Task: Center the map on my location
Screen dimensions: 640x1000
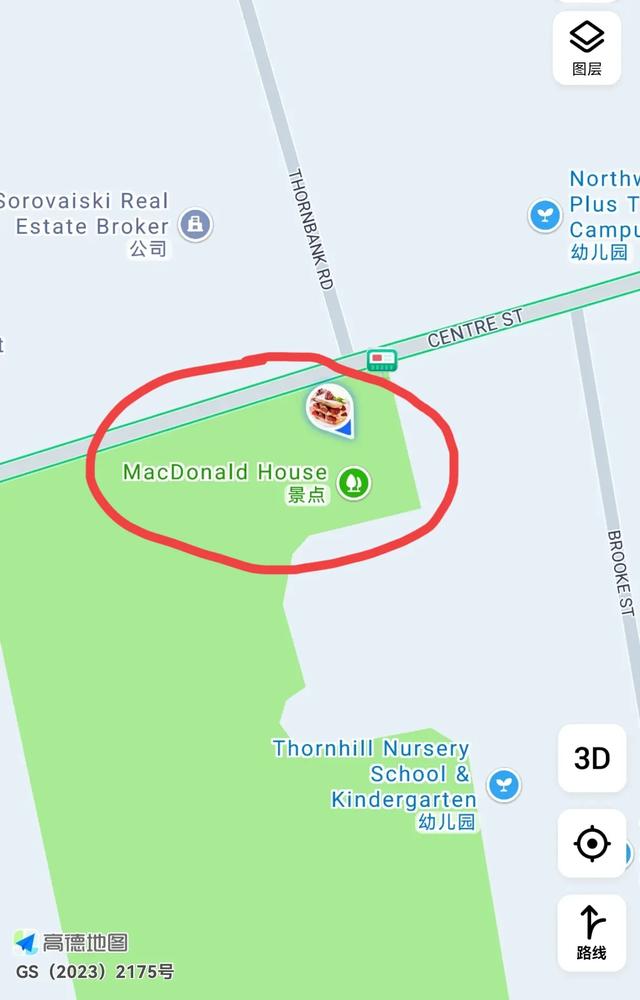Action: [592, 845]
